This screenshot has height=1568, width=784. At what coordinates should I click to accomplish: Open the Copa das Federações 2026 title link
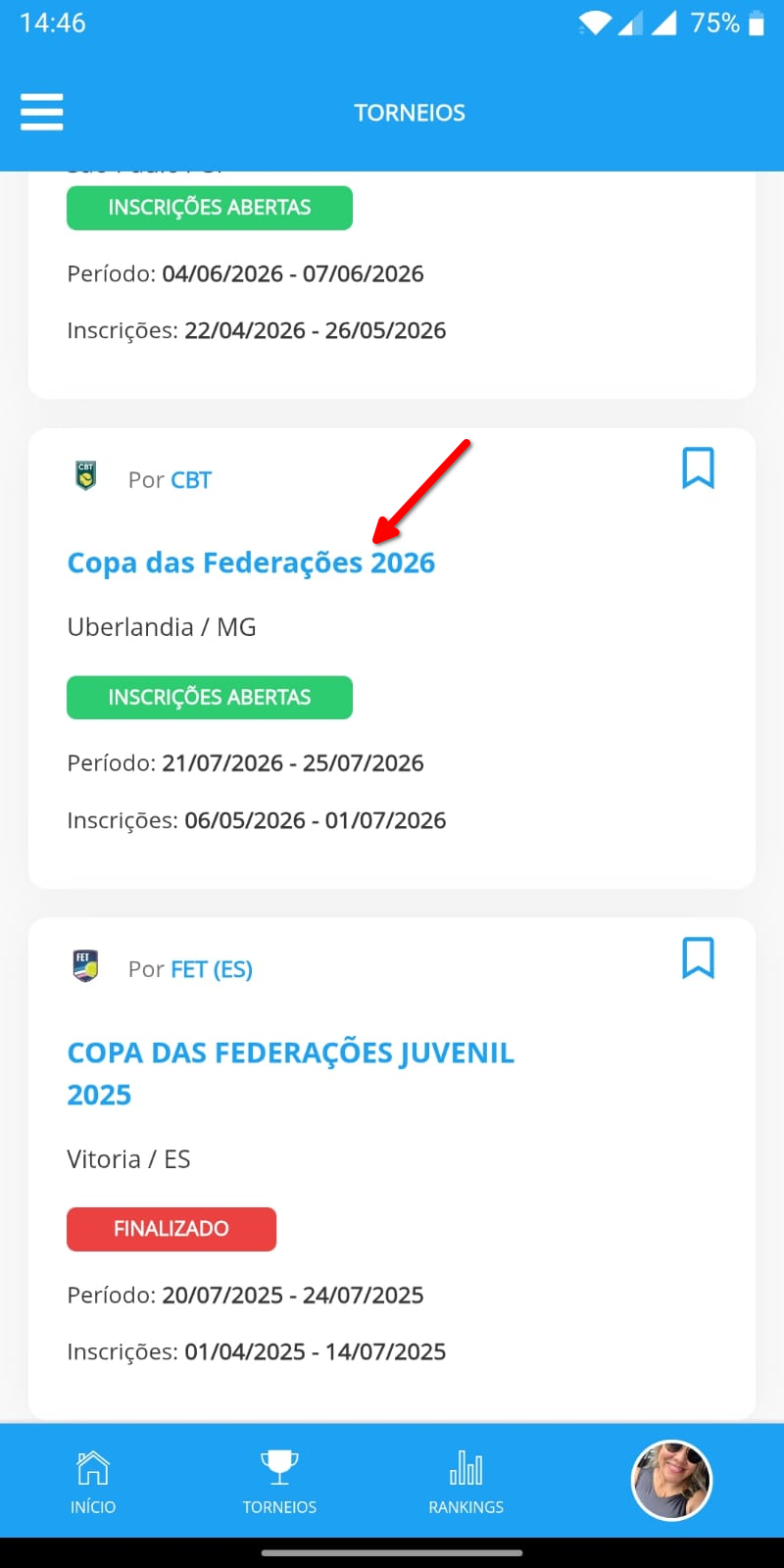[x=251, y=563]
